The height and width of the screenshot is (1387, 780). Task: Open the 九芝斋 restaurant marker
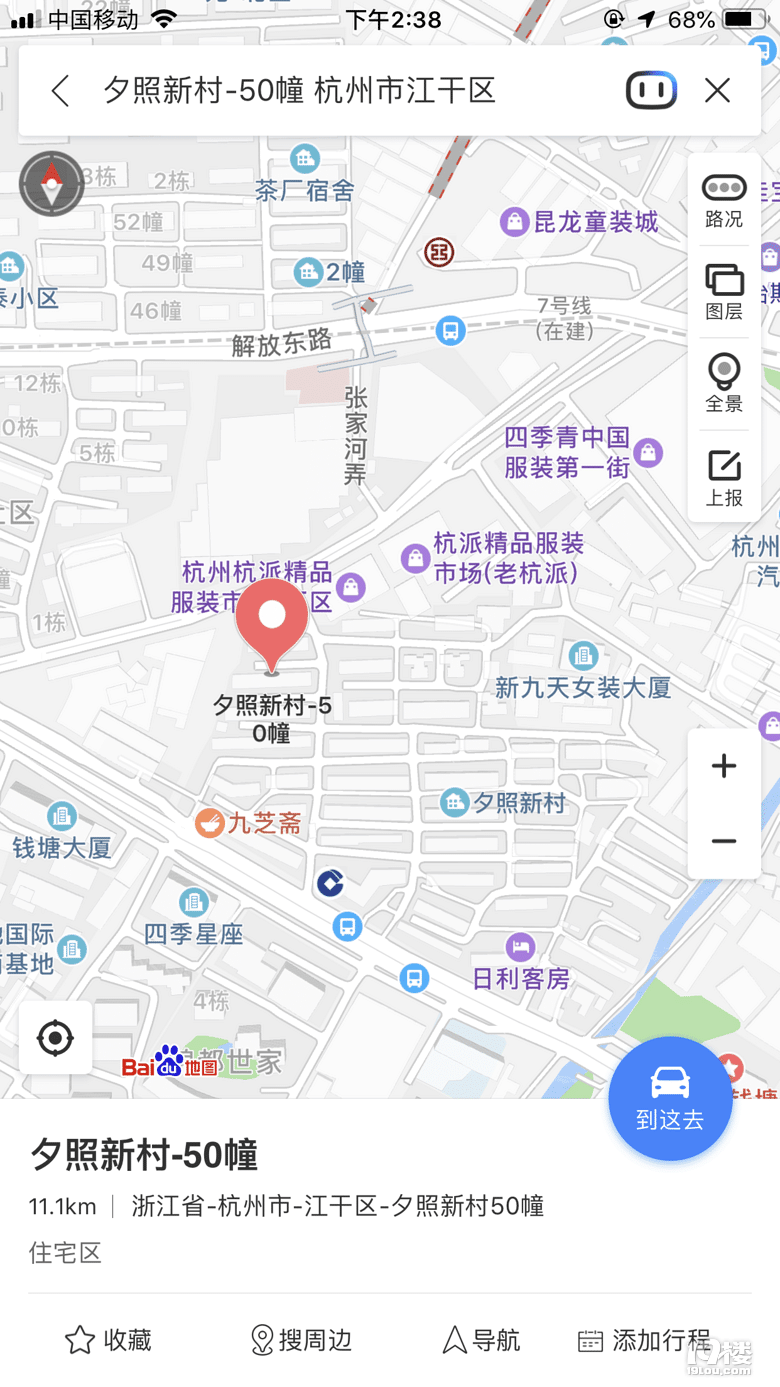coord(210,823)
